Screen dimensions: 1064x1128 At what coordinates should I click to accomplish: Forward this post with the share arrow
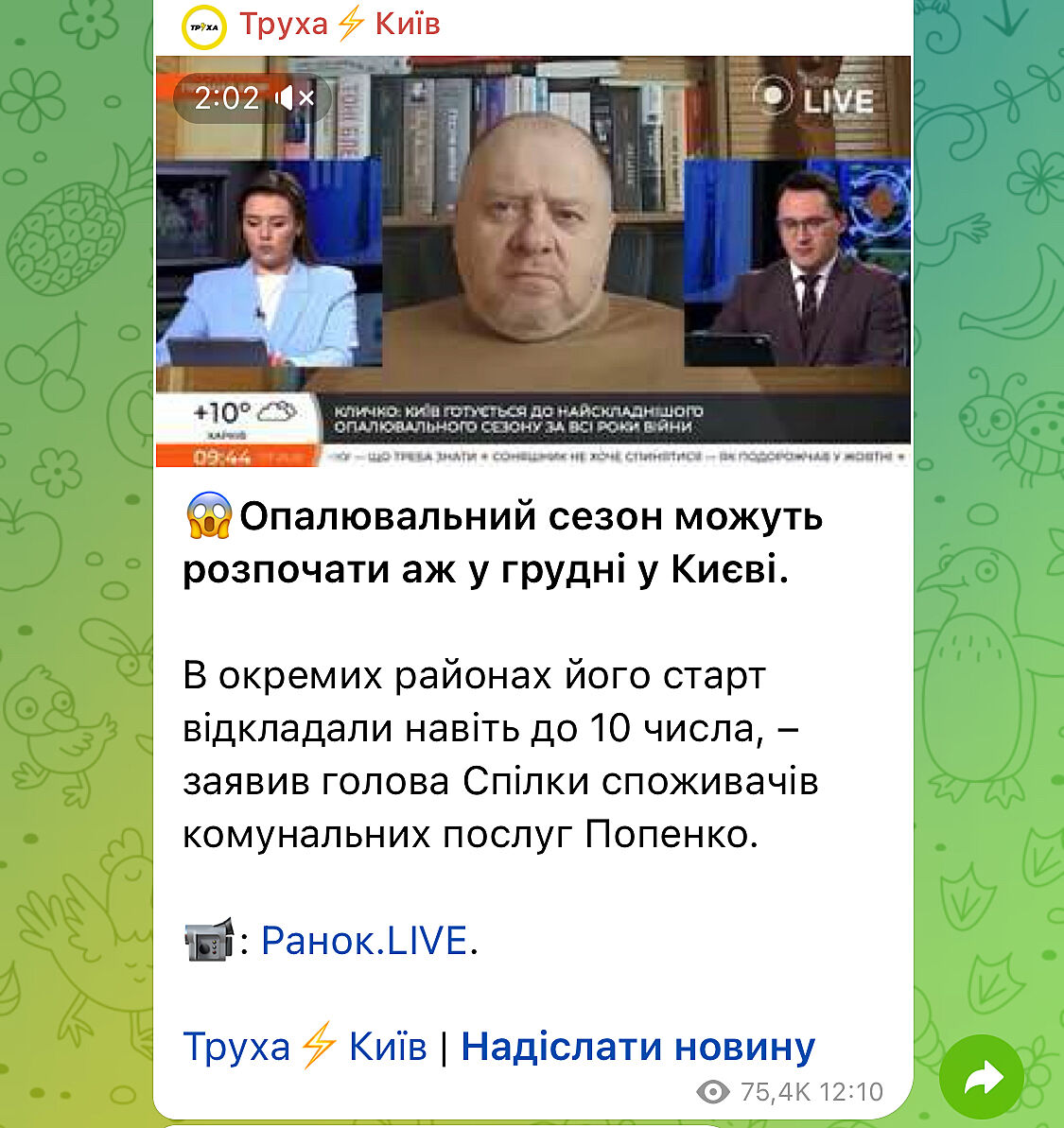pyautogui.click(x=982, y=1077)
